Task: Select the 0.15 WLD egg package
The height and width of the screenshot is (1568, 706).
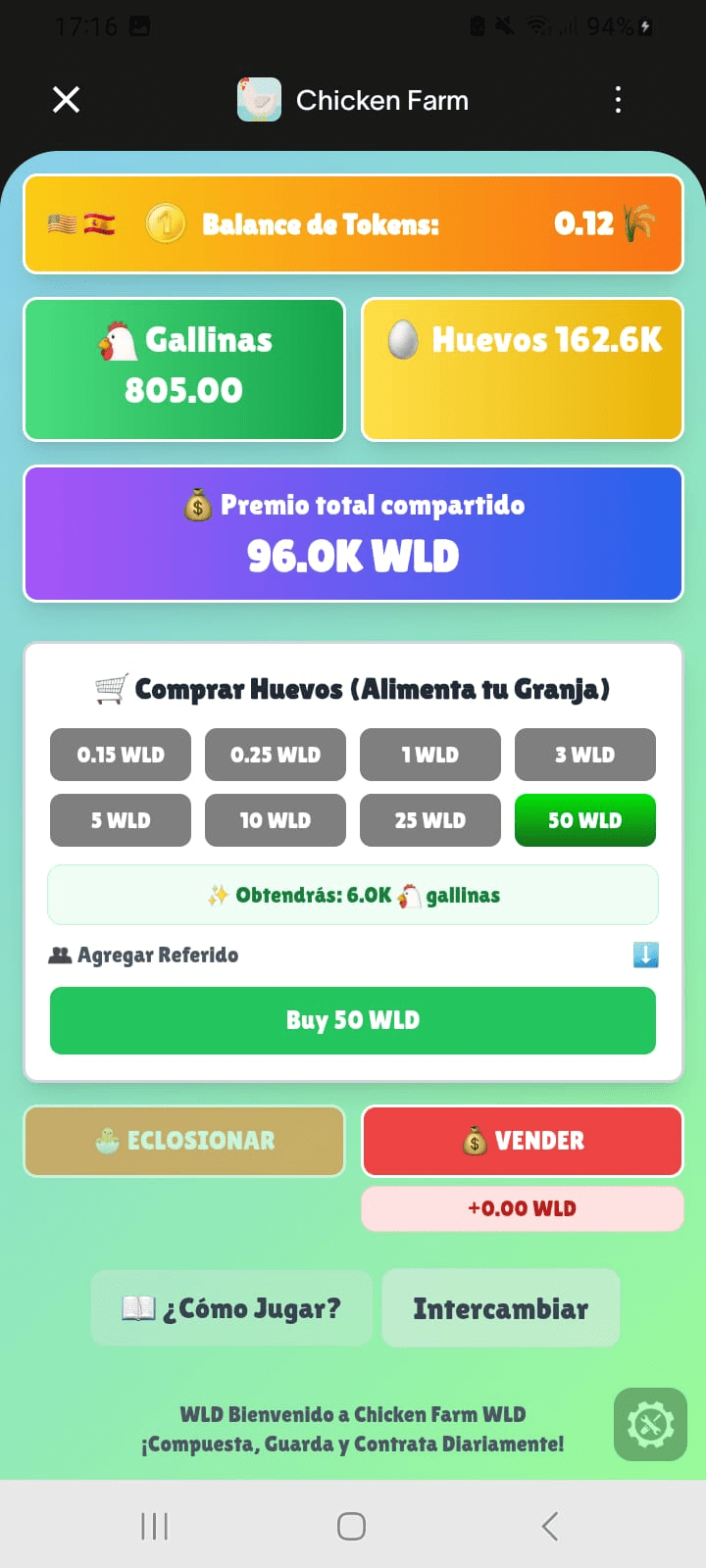Action: (x=121, y=755)
